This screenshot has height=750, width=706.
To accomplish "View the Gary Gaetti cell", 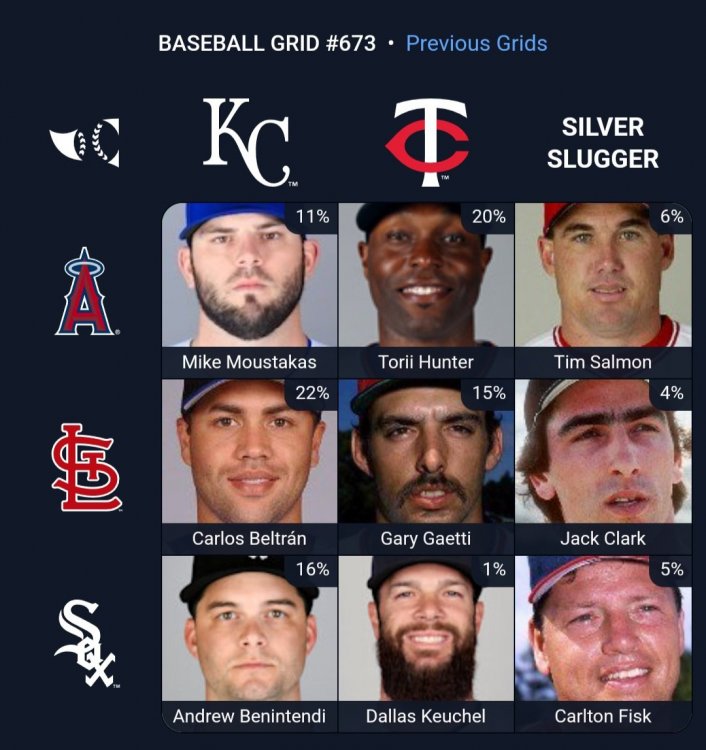I will 426,466.
